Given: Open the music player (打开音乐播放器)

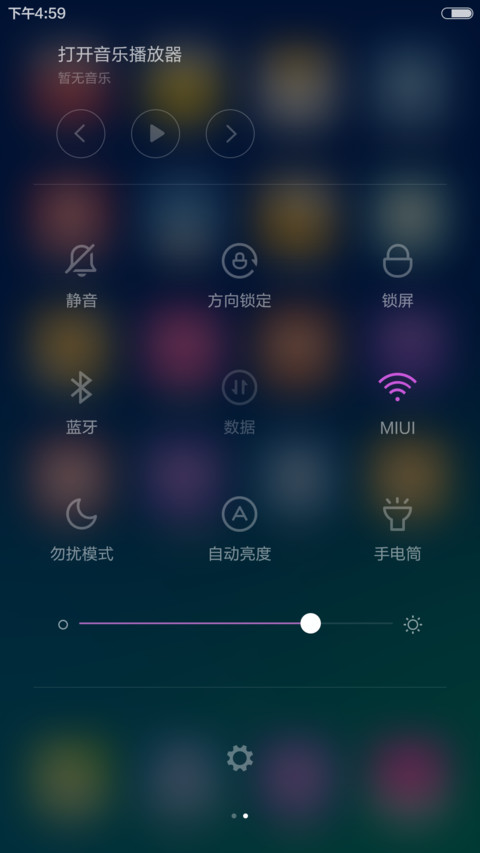Looking at the screenshot, I should (120, 54).
